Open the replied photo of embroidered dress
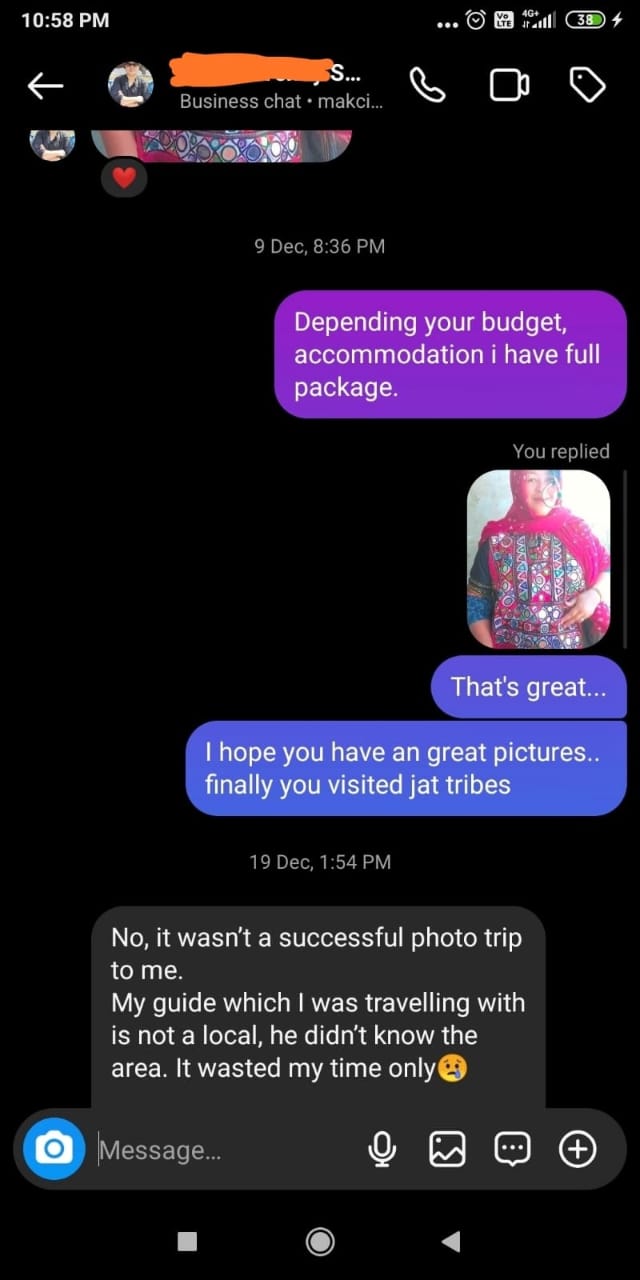640x1280 pixels. [x=538, y=559]
